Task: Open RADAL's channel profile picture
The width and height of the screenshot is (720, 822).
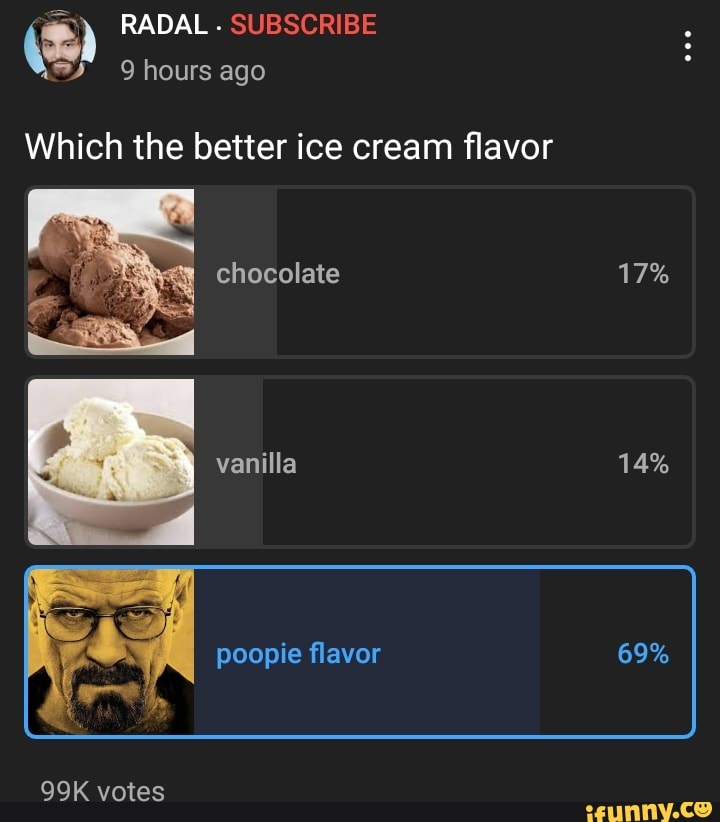Action: click(x=60, y=47)
